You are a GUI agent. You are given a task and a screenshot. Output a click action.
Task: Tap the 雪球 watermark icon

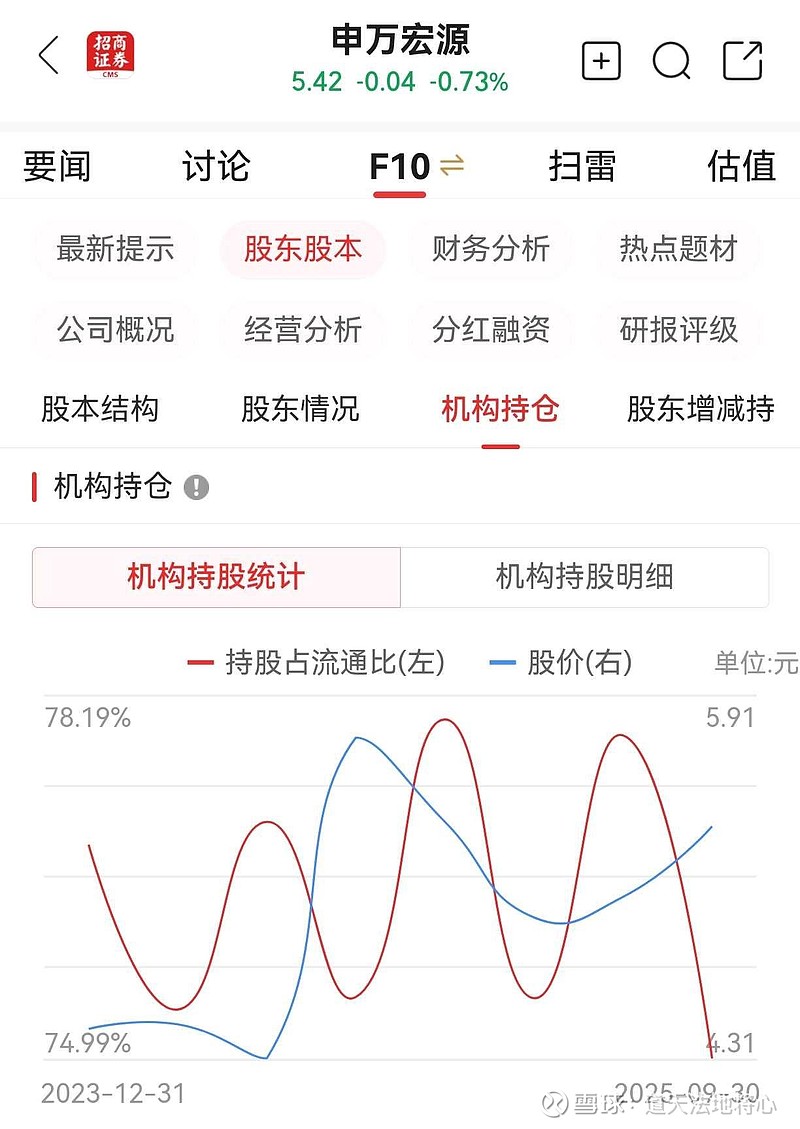(552, 1104)
